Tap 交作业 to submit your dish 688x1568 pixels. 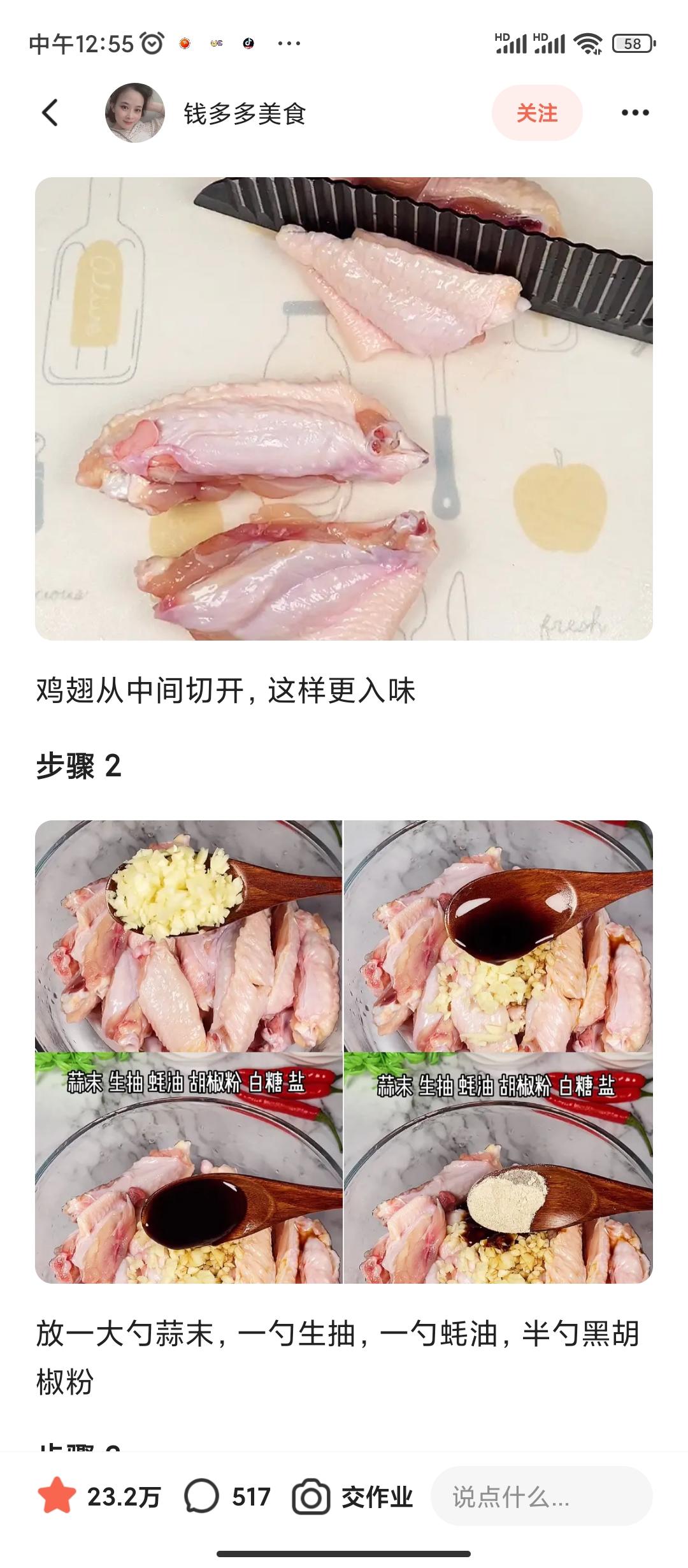[352, 1497]
